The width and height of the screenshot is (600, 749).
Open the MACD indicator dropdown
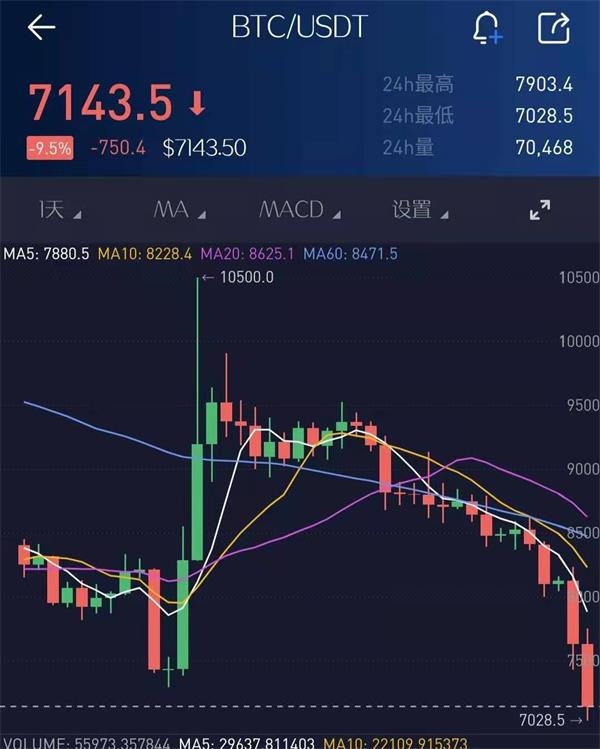point(298,210)
